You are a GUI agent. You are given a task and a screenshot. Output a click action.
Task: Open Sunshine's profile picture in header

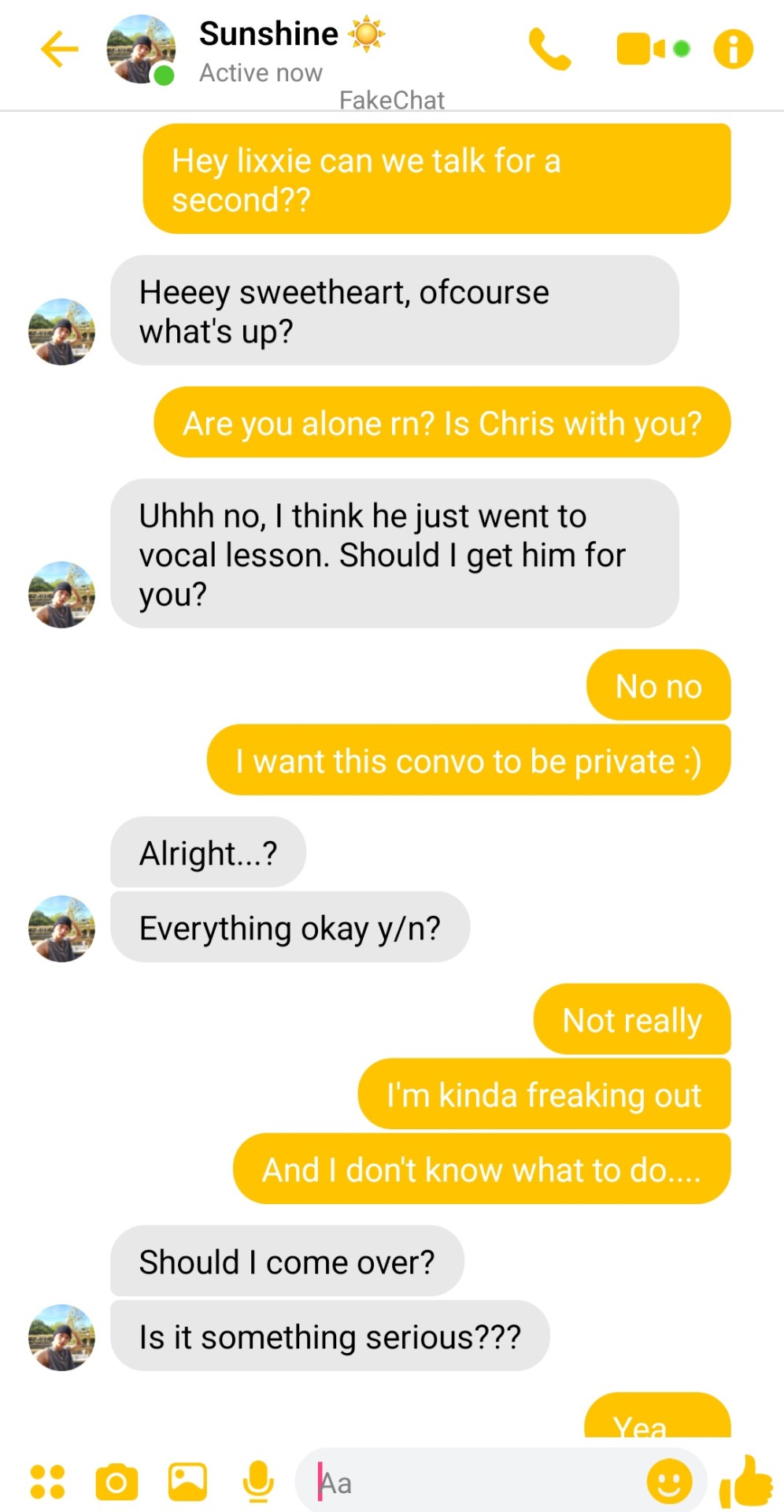[x=141, y=50]
